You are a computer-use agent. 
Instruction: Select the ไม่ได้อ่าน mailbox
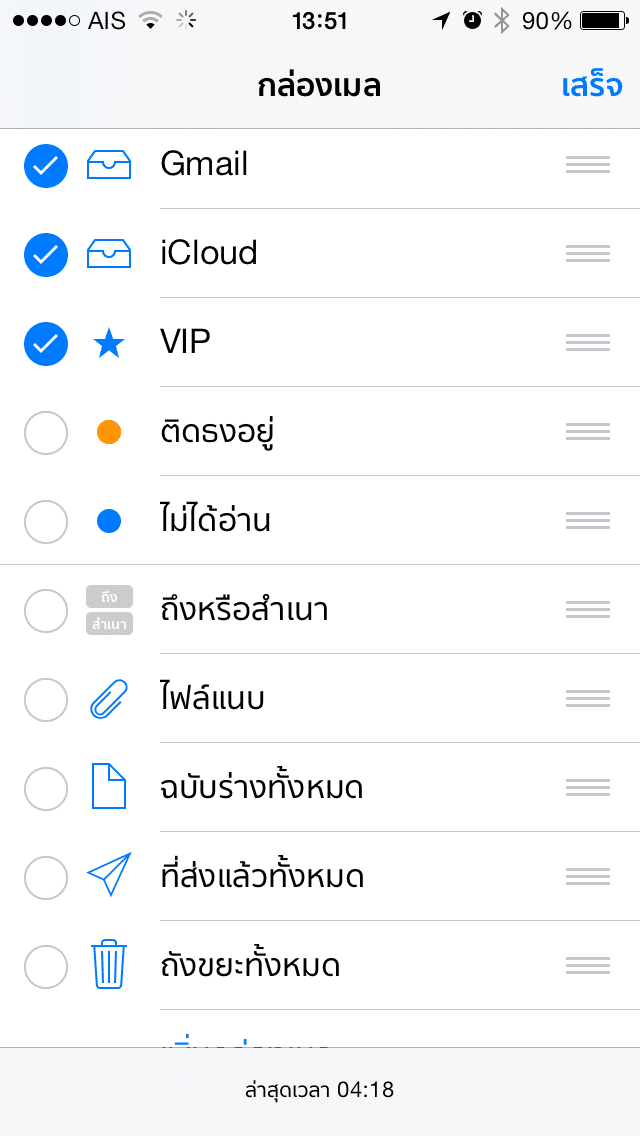(x=46, y=522)
